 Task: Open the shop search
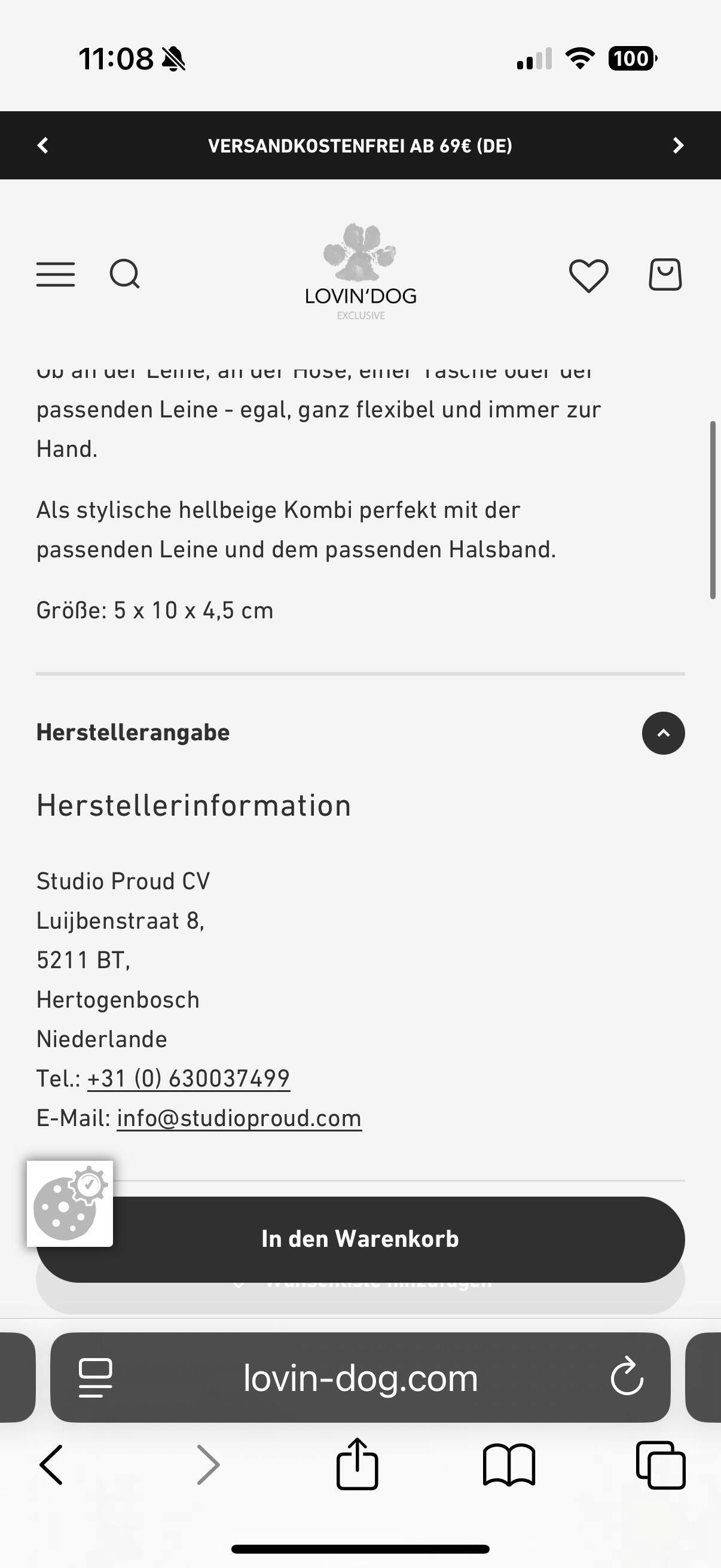pyautogui.click(x=125, y=274)
